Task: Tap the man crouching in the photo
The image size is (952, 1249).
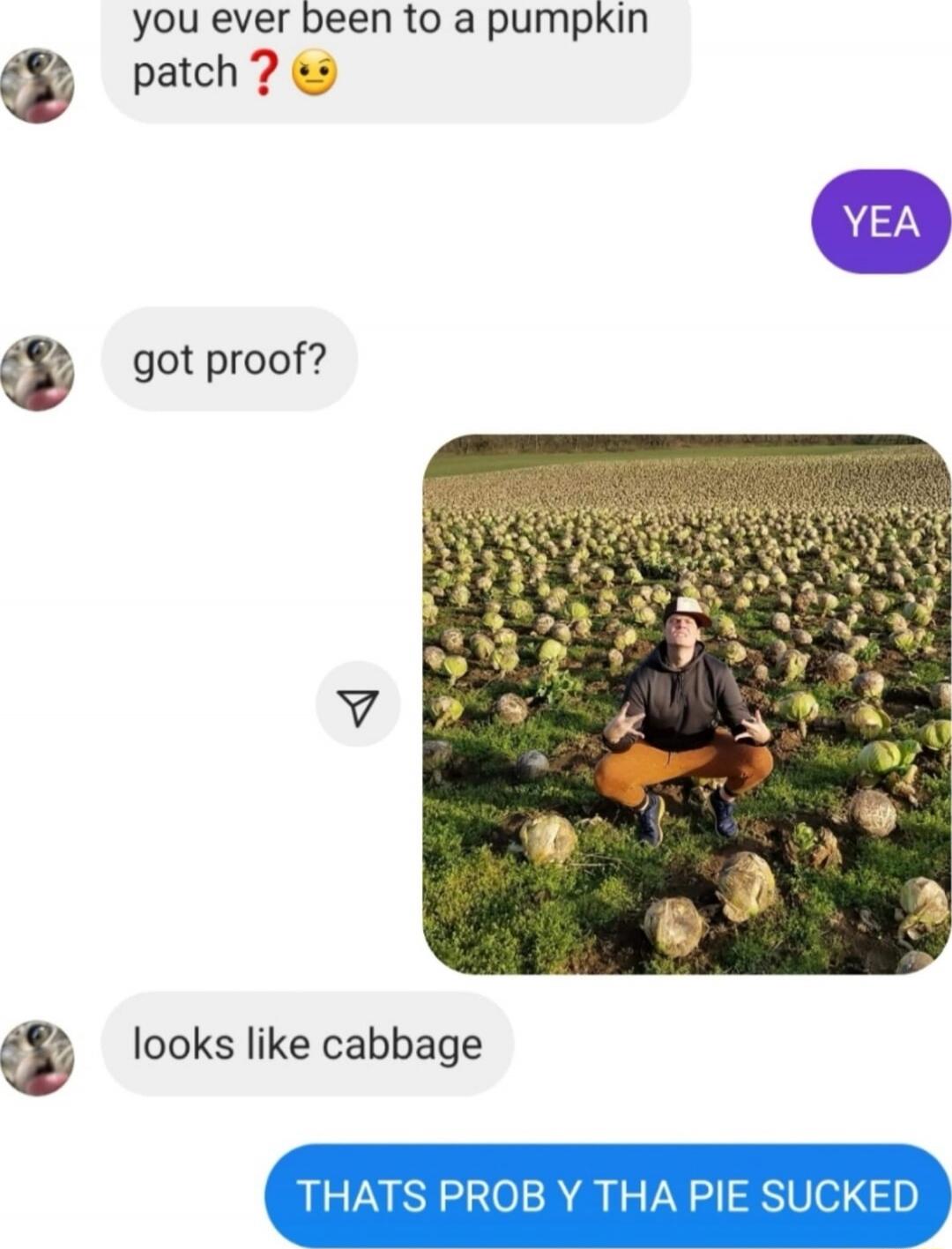Action: (683, 705)
